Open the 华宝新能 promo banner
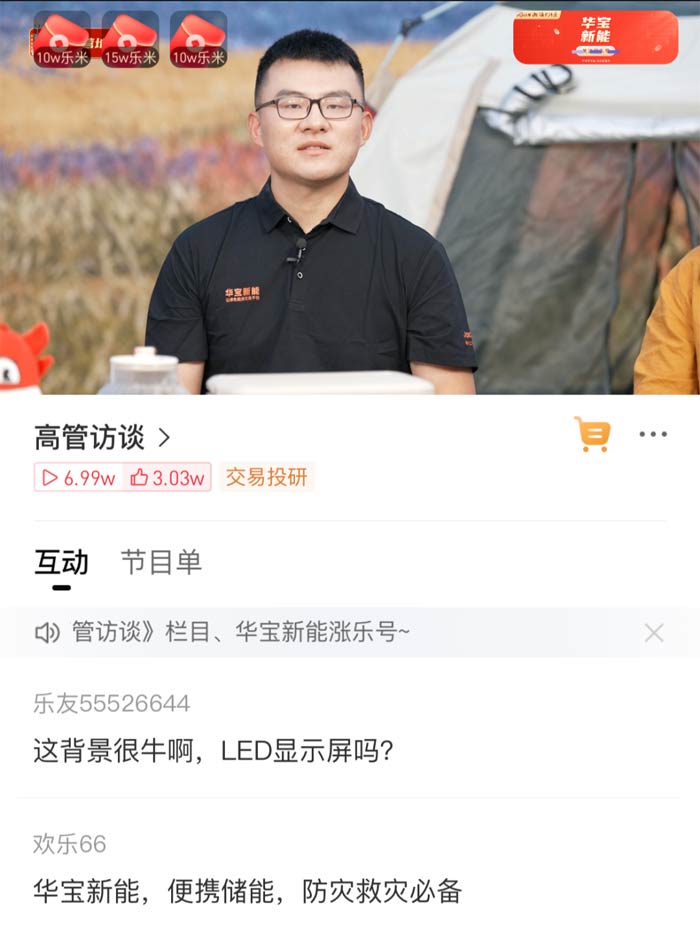Viewport: 700px width, 929px height. [595, 38]
